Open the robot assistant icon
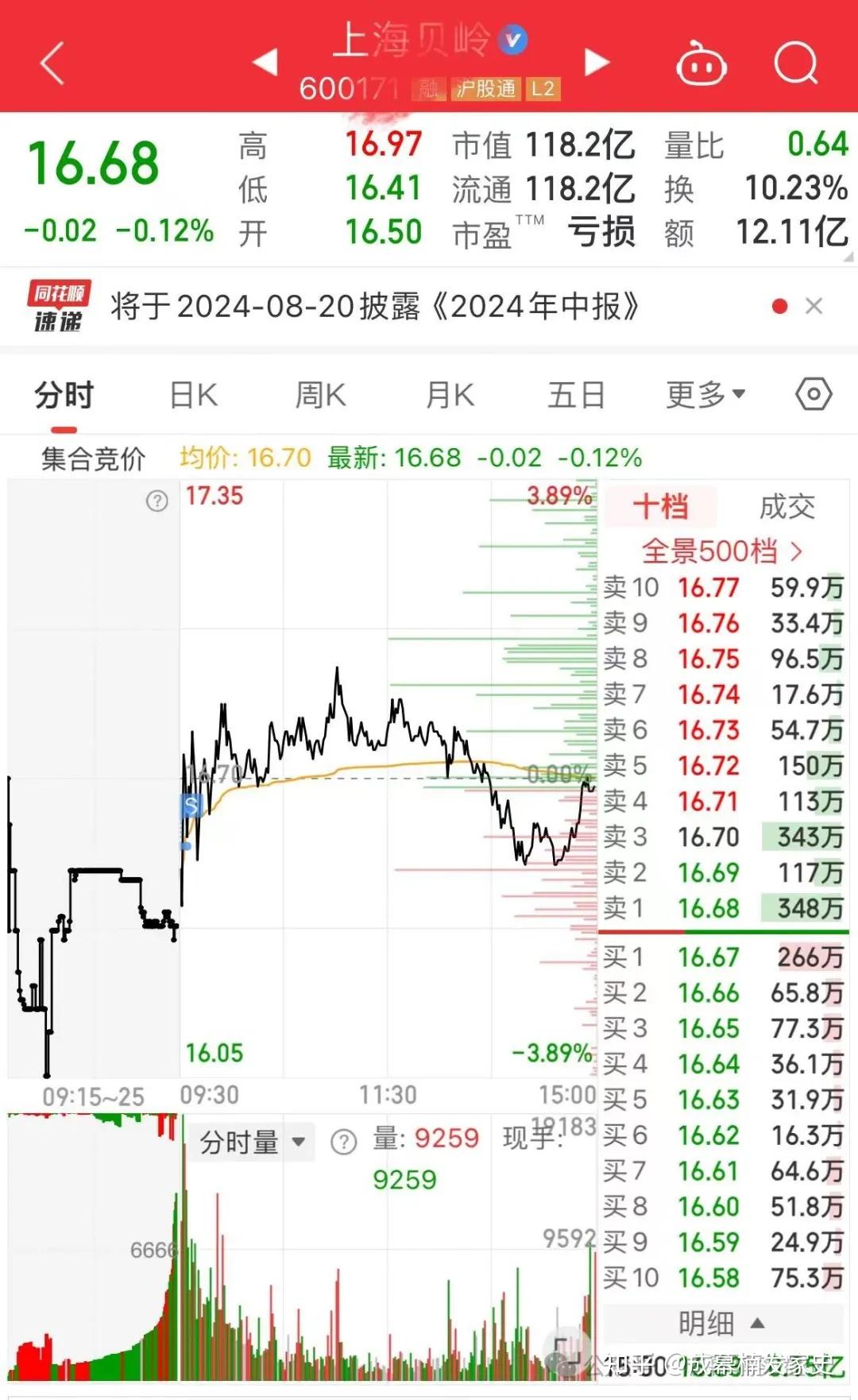Viewport: 858px width, 1400px height. 701,64
